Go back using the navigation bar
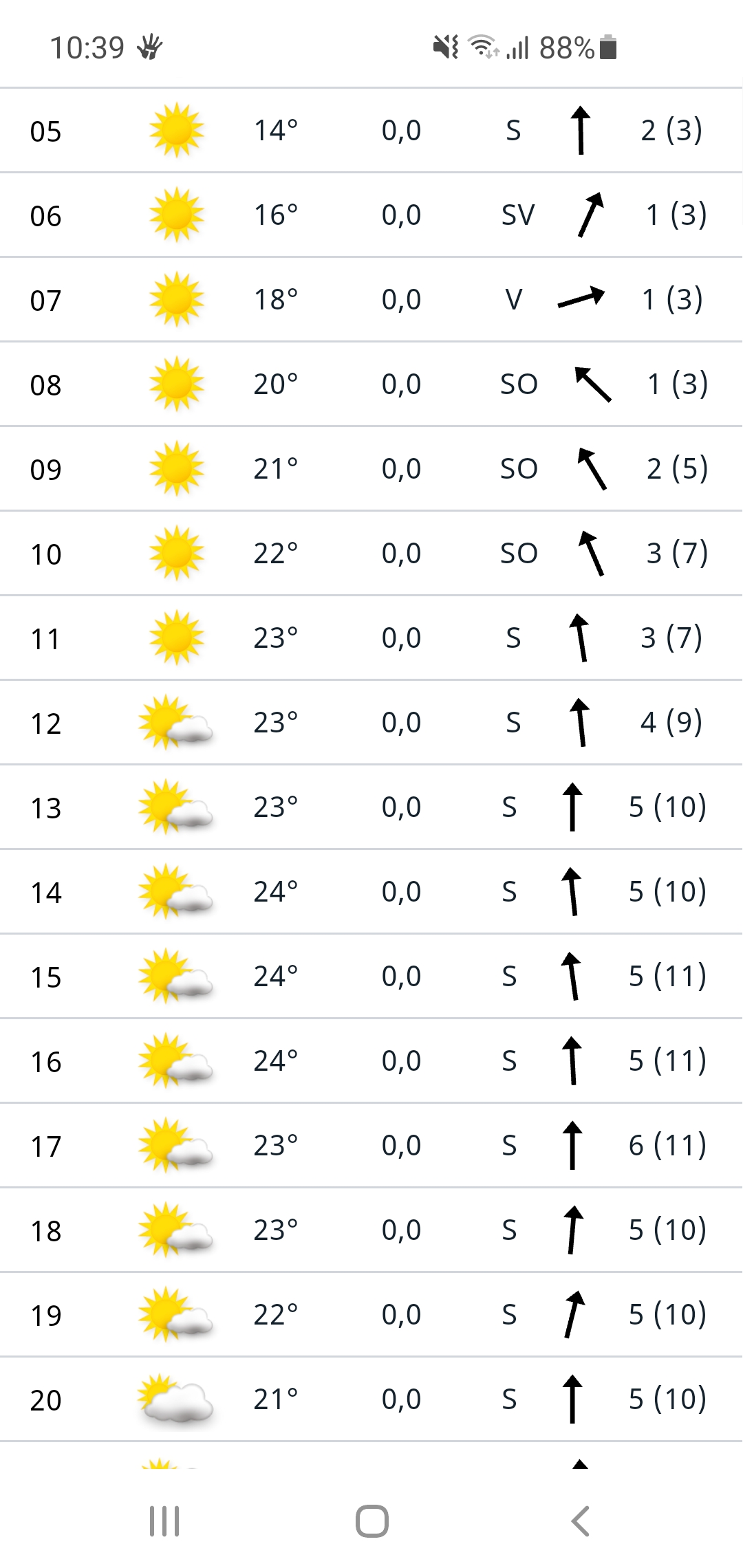The image size is (743, 1568). [580, 1521]
